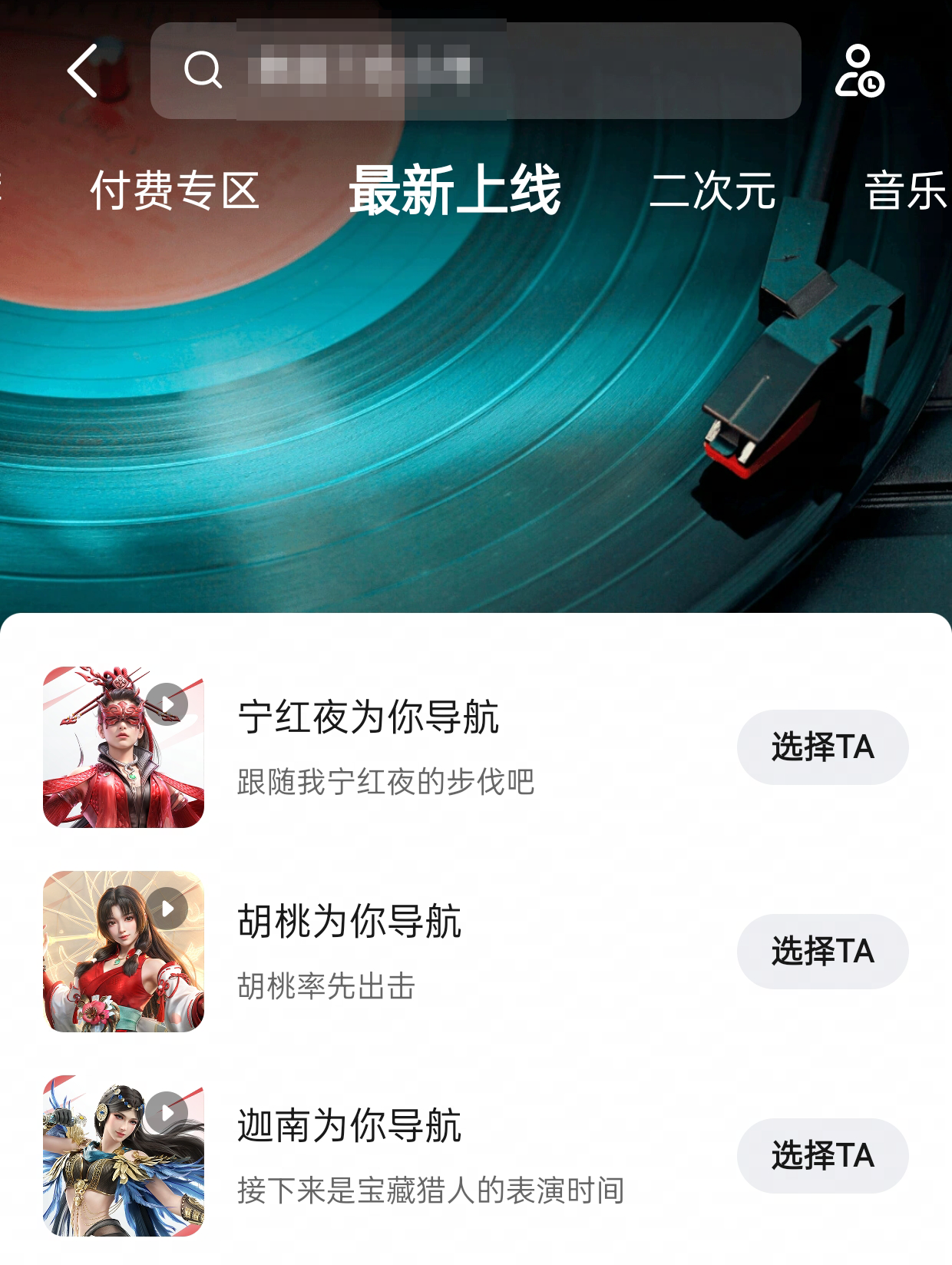Select the 胡桃为你导航 list entry
This screenshot has width=952, height=1265.
point(348,925)
